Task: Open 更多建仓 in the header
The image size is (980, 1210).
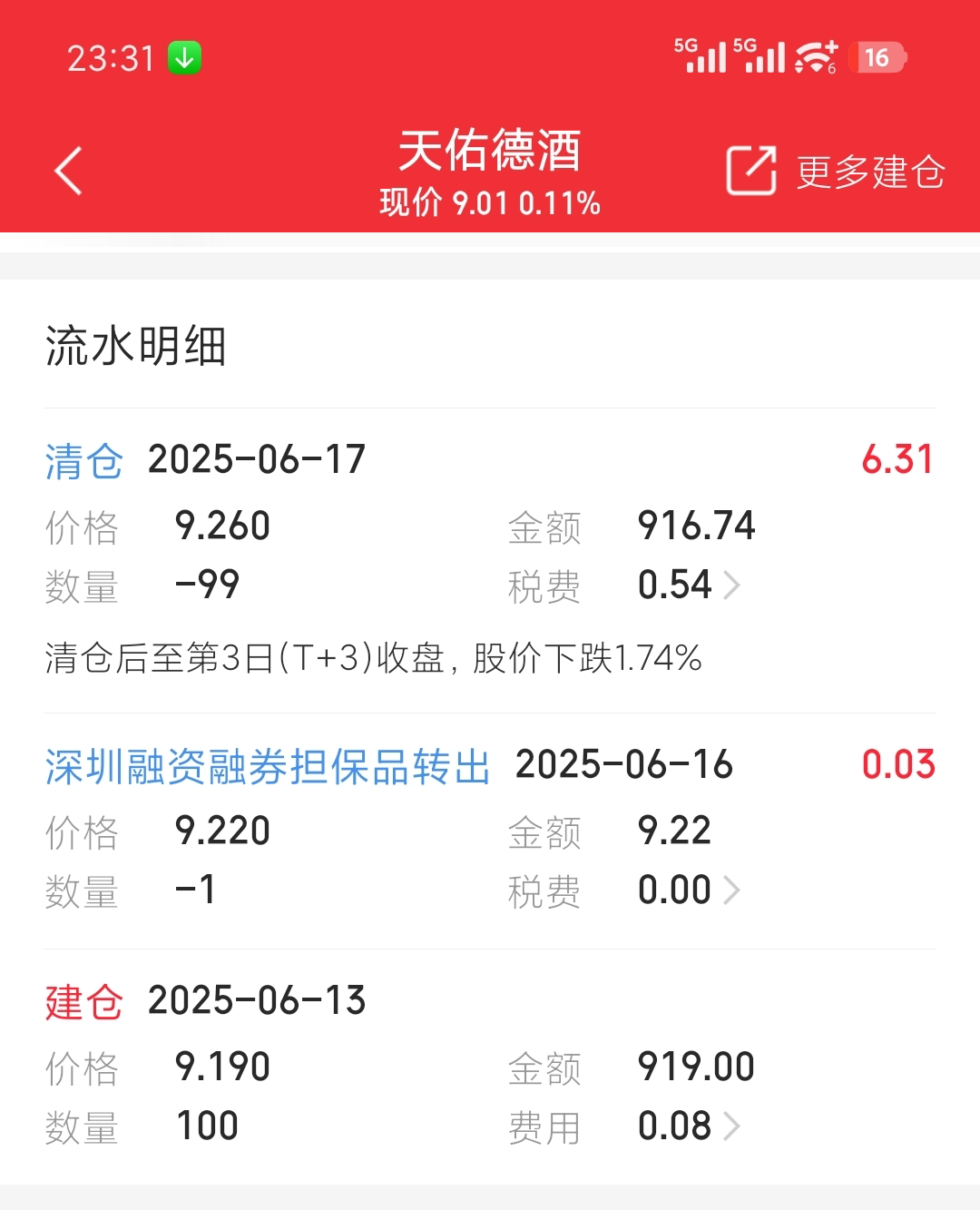Action: point(836,171)
